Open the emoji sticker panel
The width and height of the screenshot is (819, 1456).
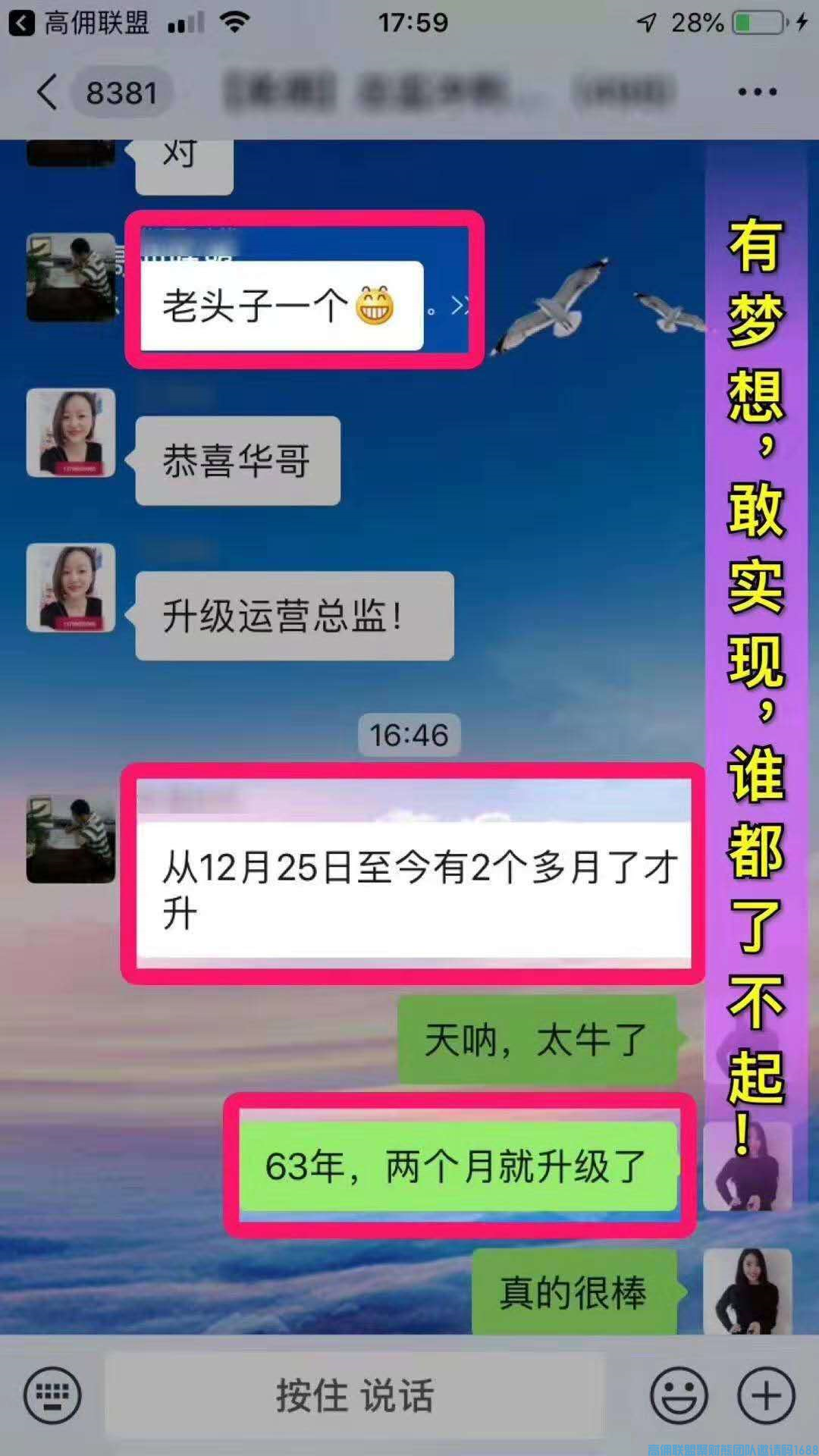point(679,1395)
